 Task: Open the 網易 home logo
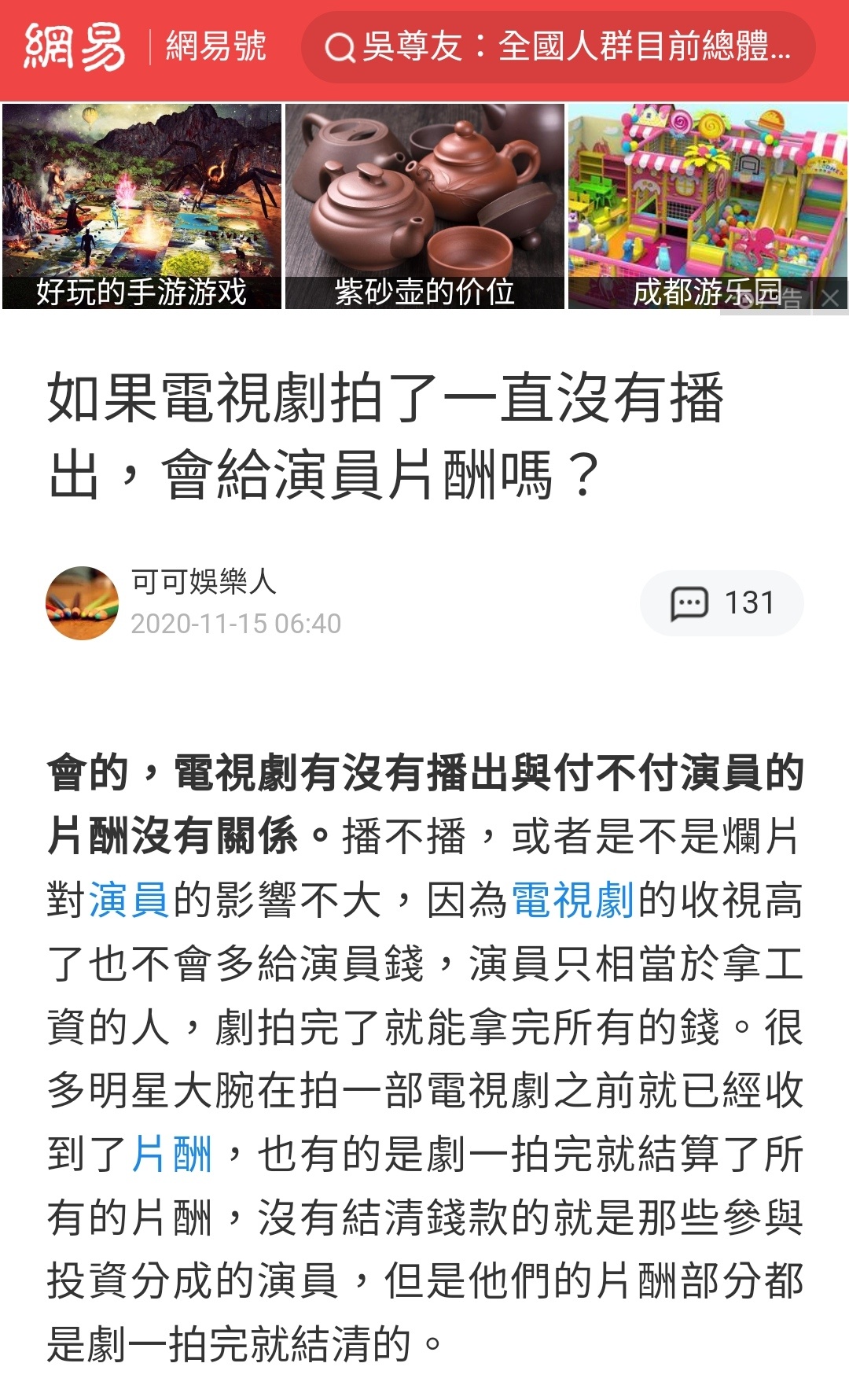click(x=75, y=46)
